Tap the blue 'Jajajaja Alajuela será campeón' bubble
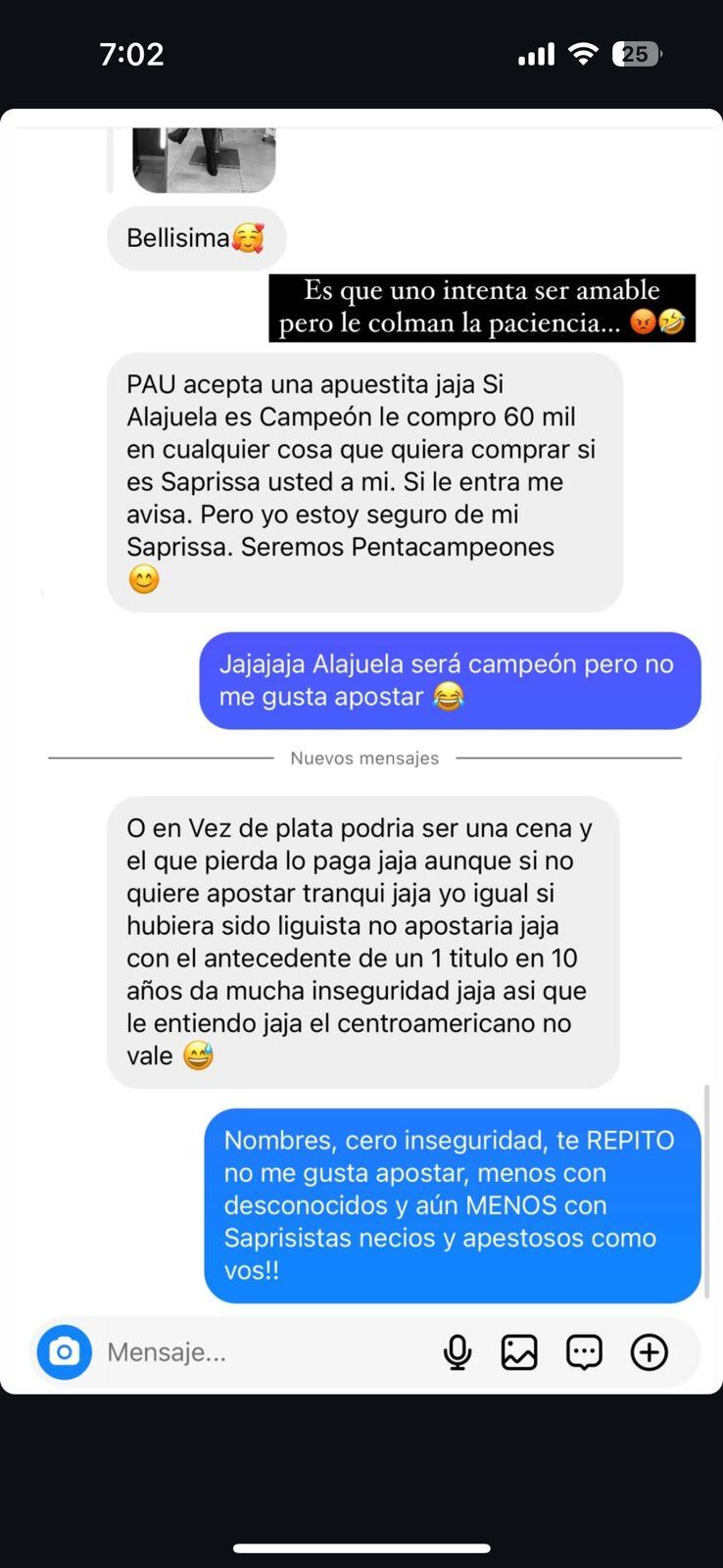Screen dimensions: 723x1568 [450, 680]
